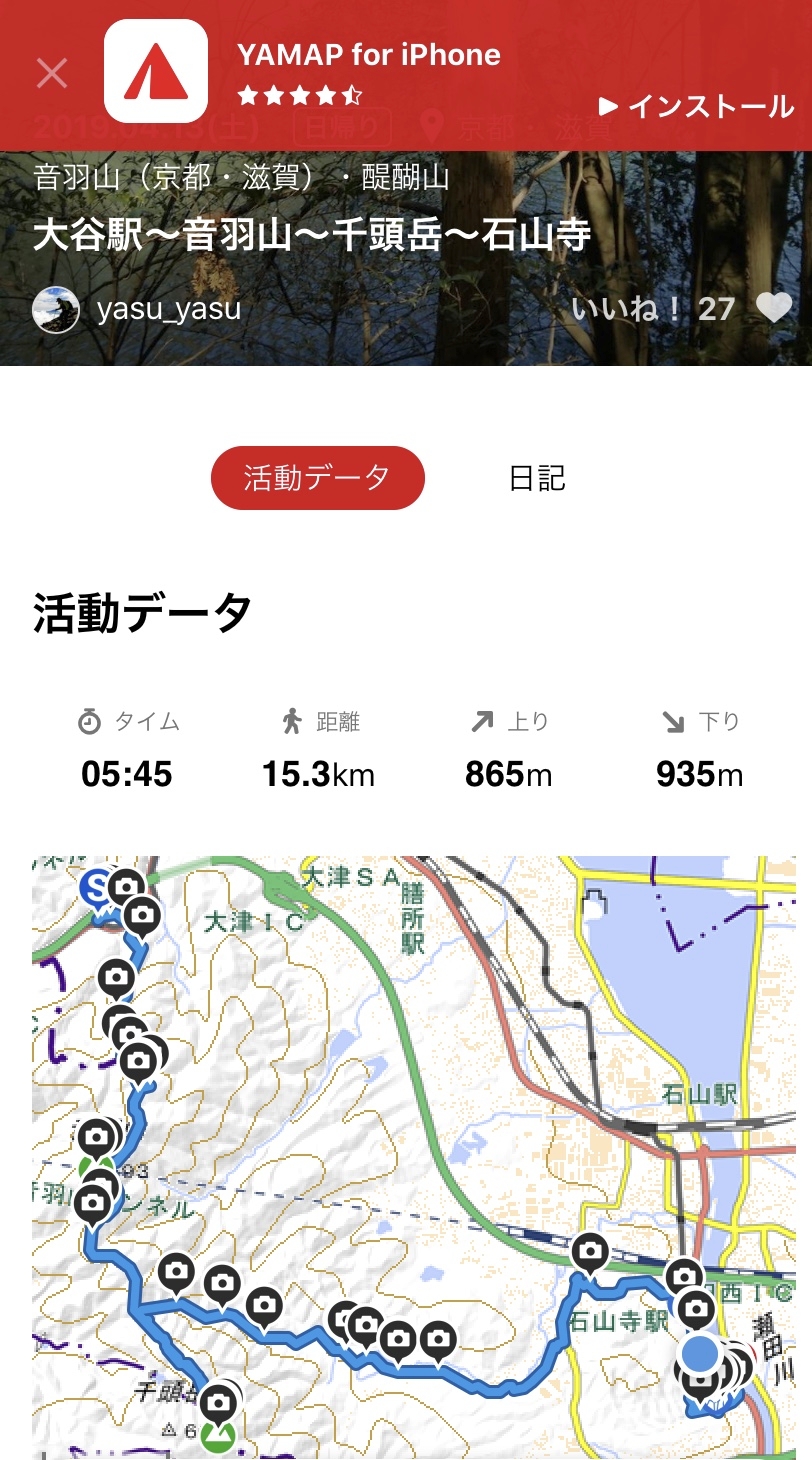Like this activity with the heart icon
Screen dimensions: 812x1460
coord(774,309)
